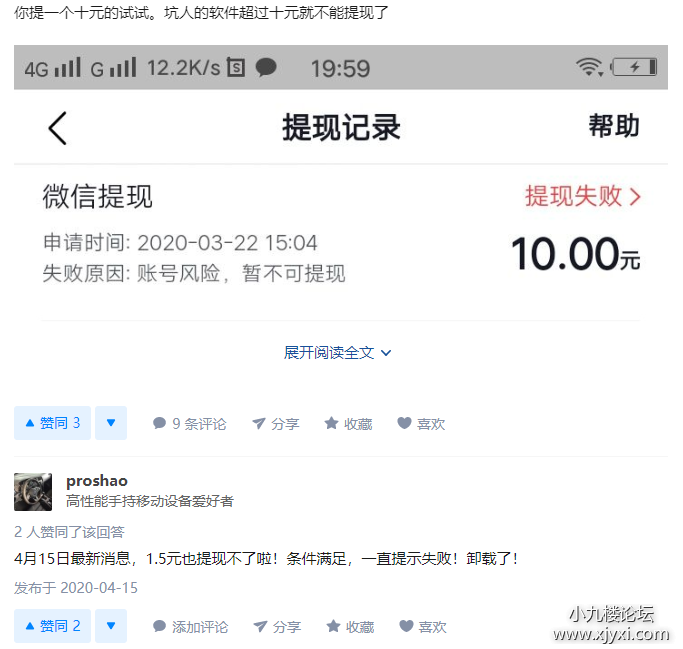683x649 pixels.
Task: Open the 9 条评论 comments
Action: (189, 424)
